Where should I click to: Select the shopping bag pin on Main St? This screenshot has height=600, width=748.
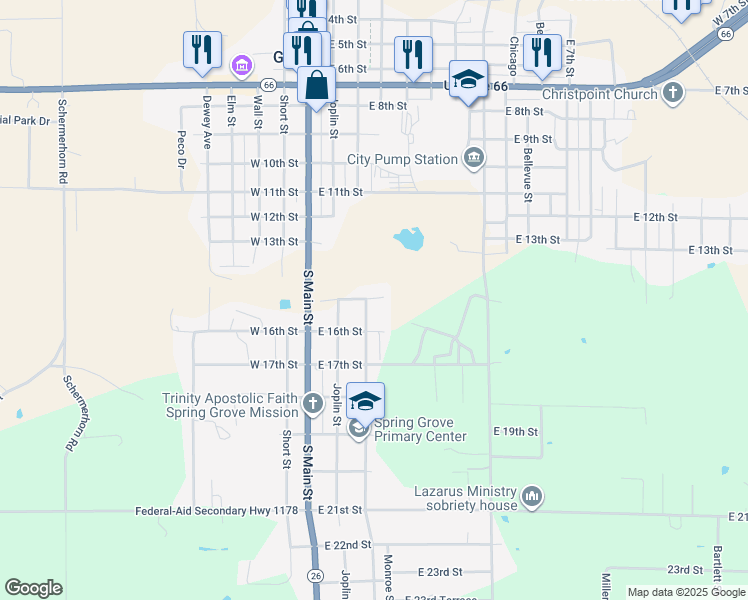click(x=317, y=86)
